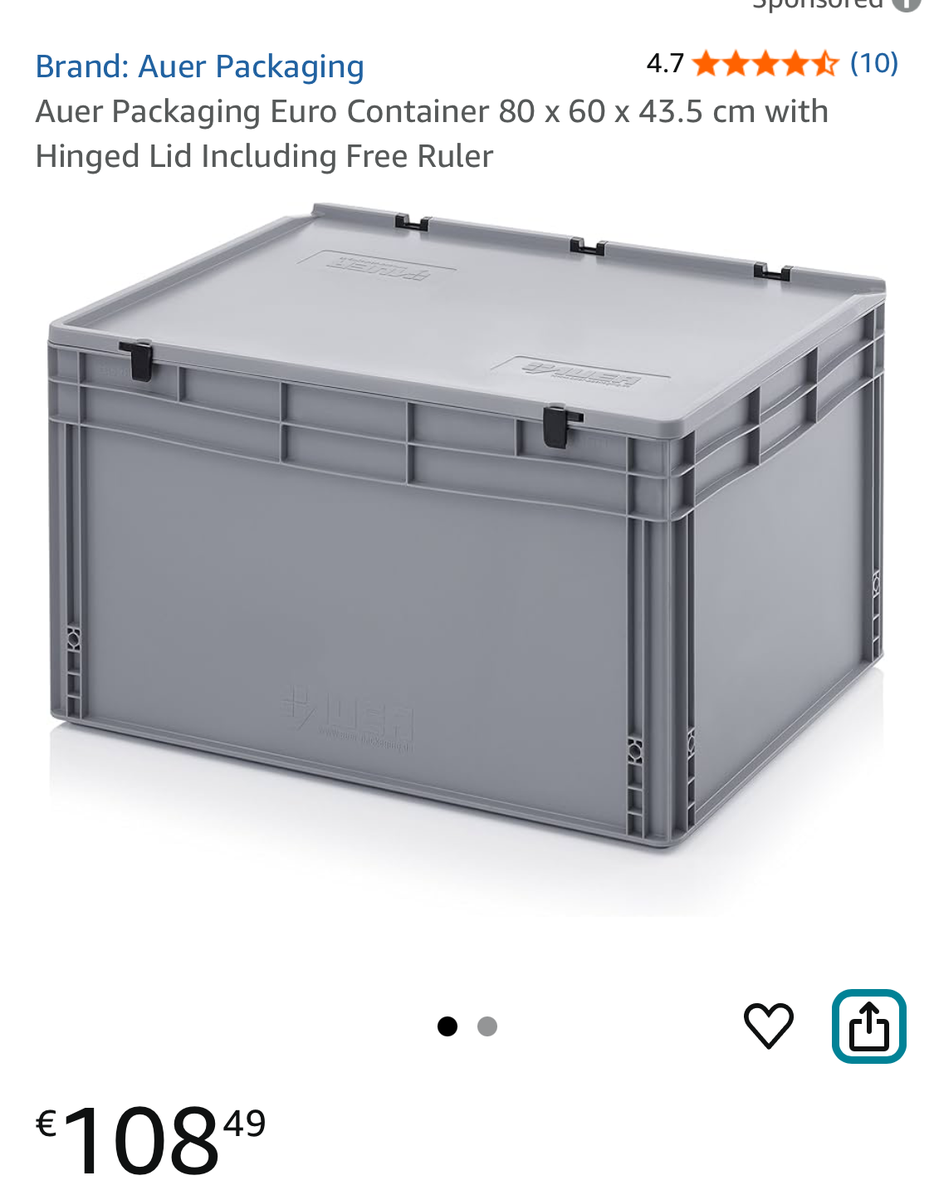The width and height of the screenshot is (934, 1200).
Task: Jump to second product image dot
Action: (x=487, y=1027)
